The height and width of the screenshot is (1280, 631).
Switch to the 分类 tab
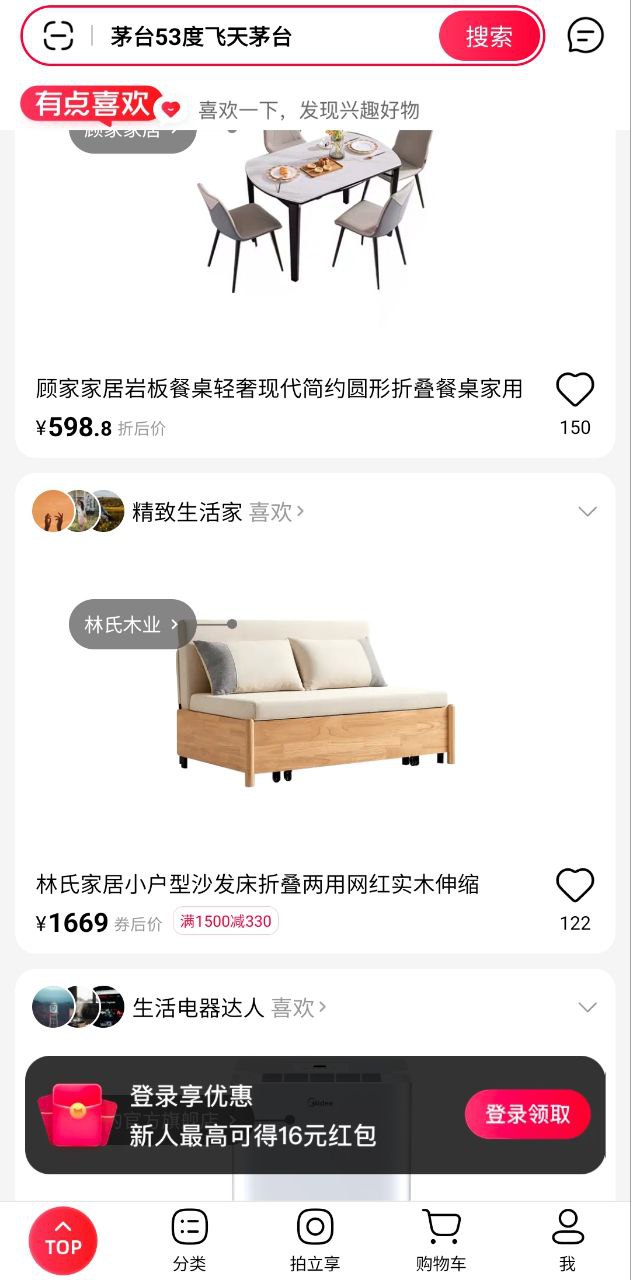pyautogui.click(x=189, y=1241)
